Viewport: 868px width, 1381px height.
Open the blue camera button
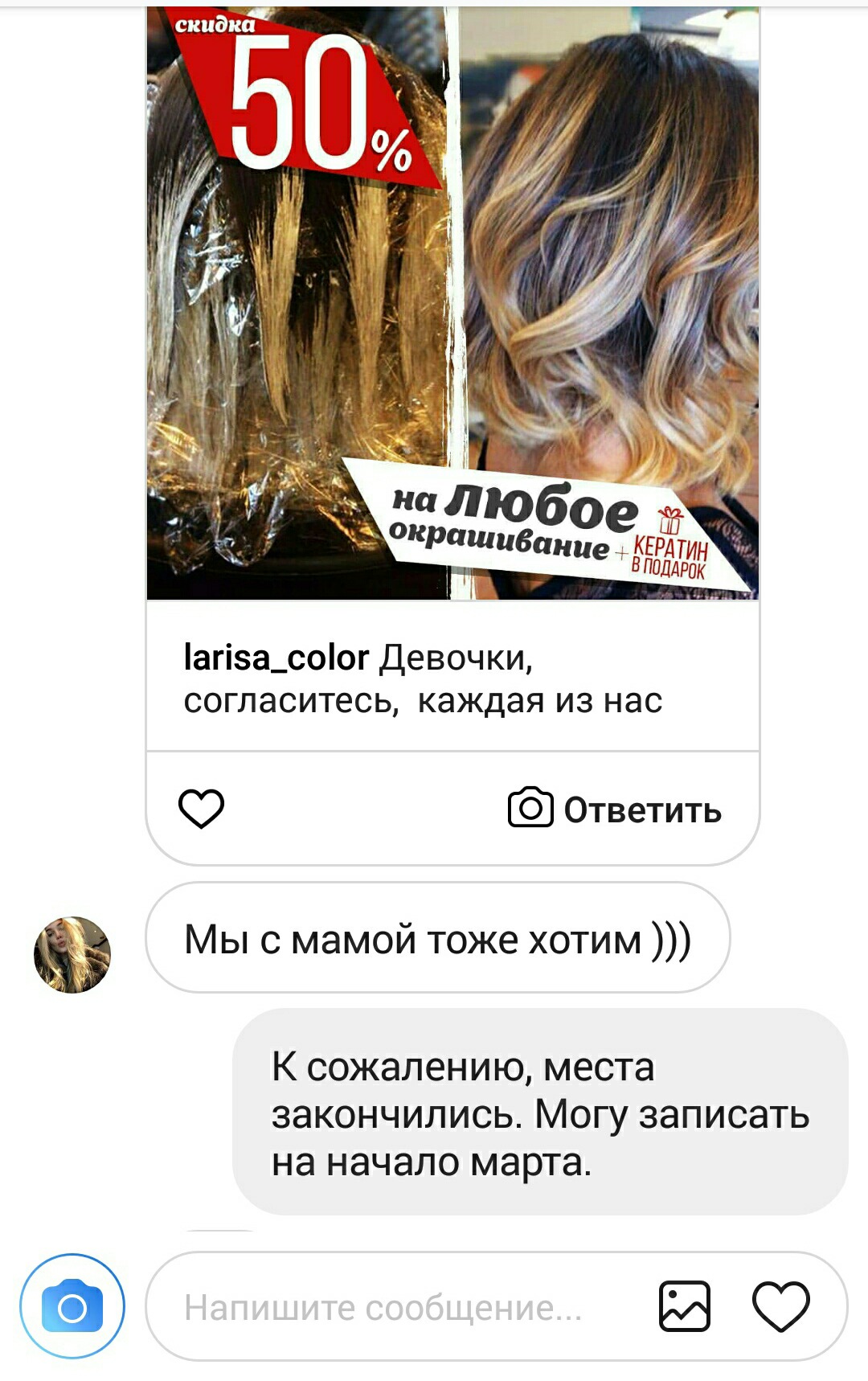click(x=72, y=1307)
